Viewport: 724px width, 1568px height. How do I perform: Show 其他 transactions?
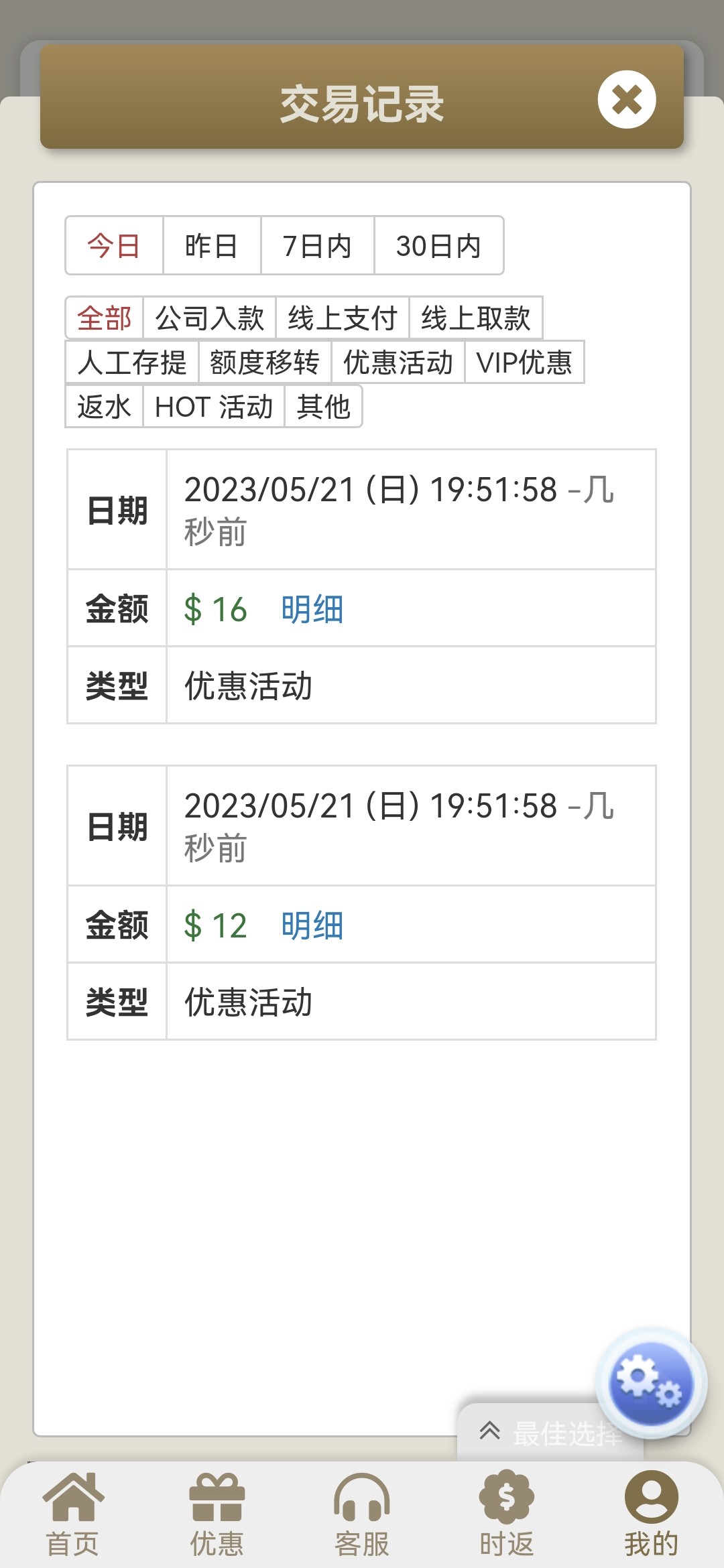pos(323,406)
